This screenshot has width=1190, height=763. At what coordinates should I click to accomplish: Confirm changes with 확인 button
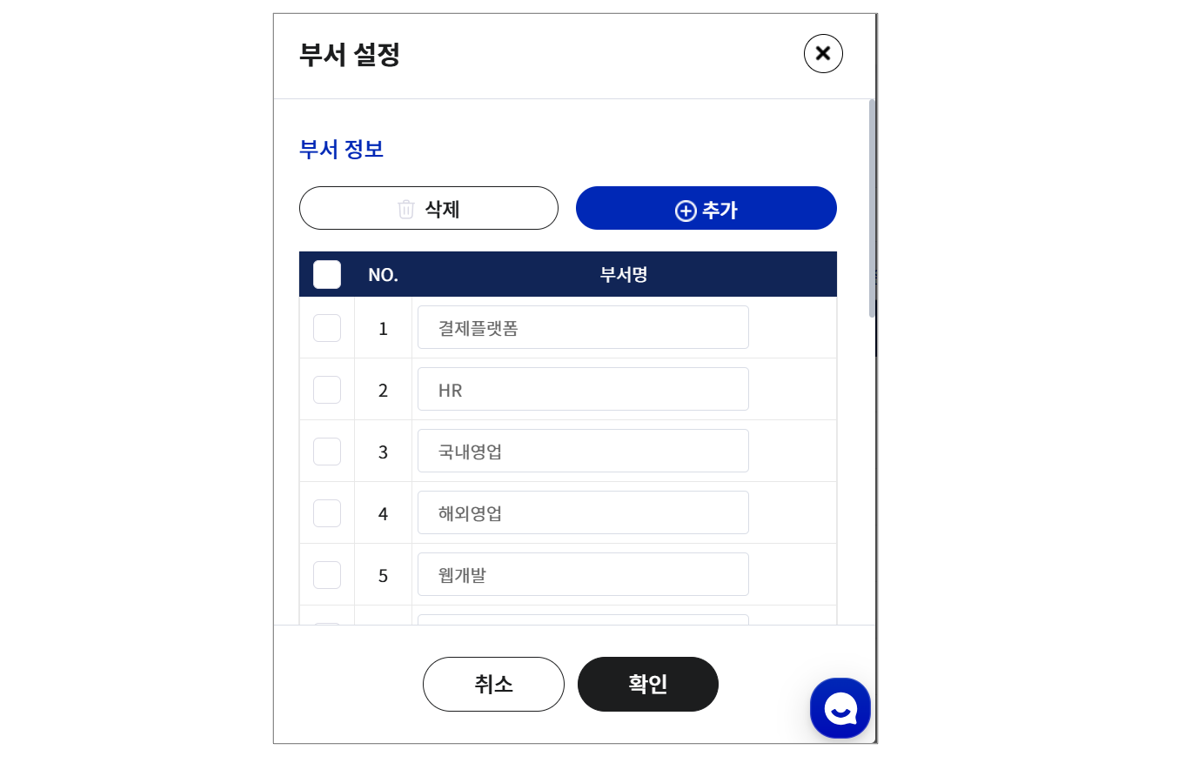pyautogui.click(x=648, y=684)
